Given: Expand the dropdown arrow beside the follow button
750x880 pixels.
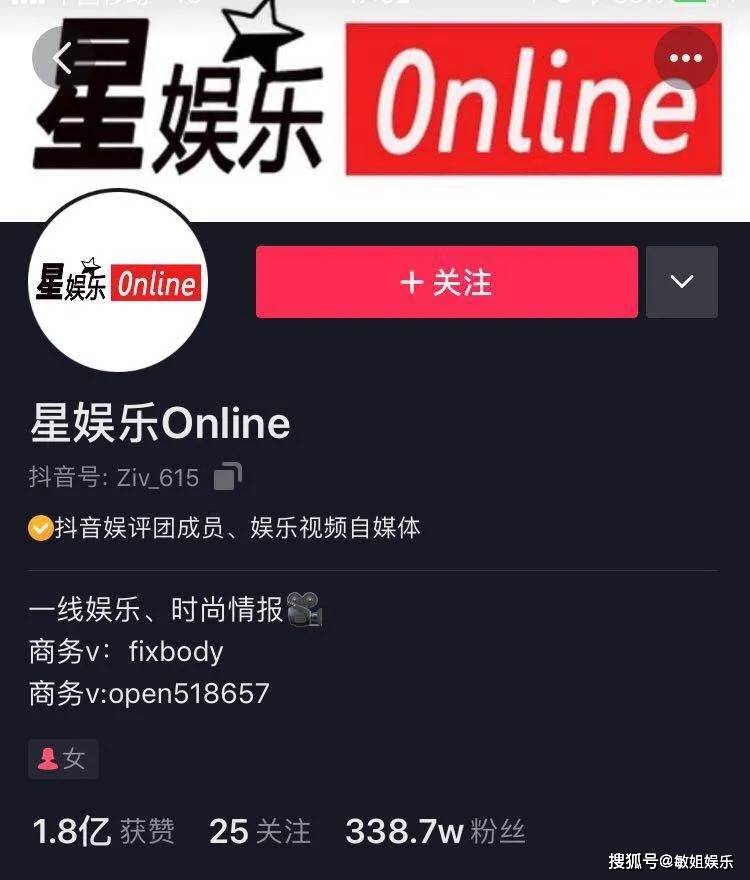Looking at the screenshot, I should (x=681, y=282).
